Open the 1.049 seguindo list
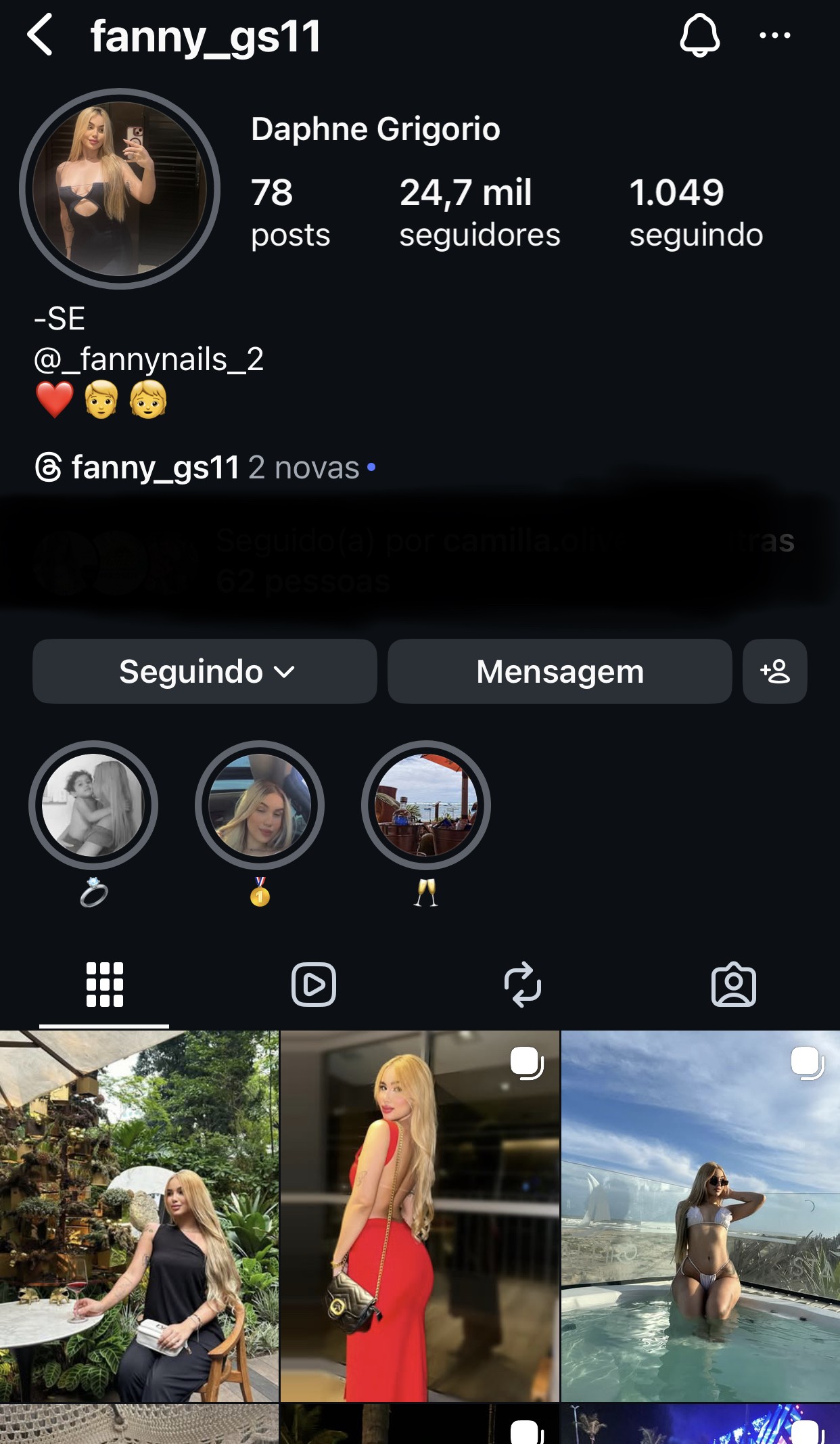The width and height of the screenshot is (840, 1444). coord(695,212)
